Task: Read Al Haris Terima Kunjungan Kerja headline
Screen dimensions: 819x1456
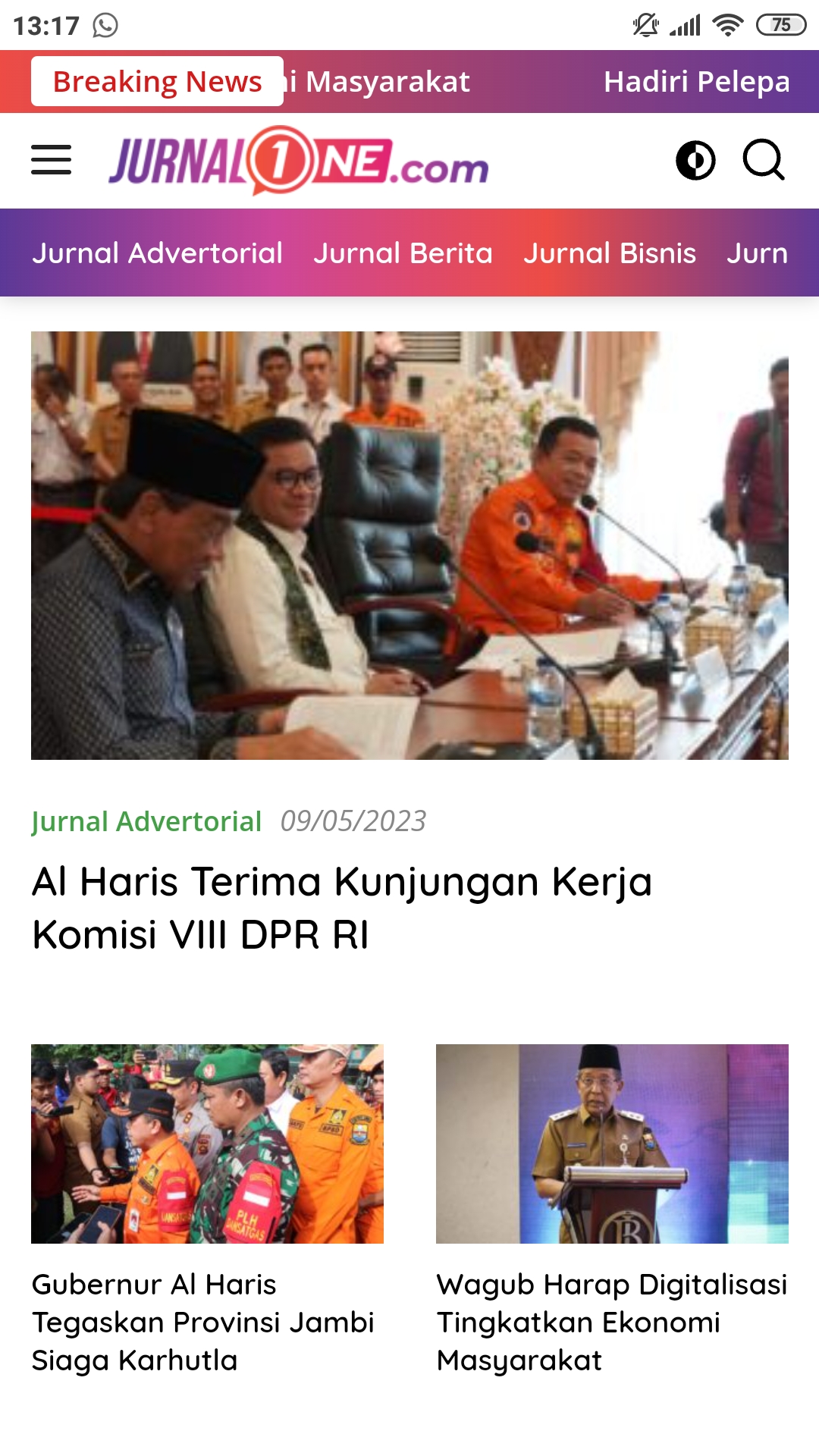Action: pyautogui.click(x=342, y=908)
